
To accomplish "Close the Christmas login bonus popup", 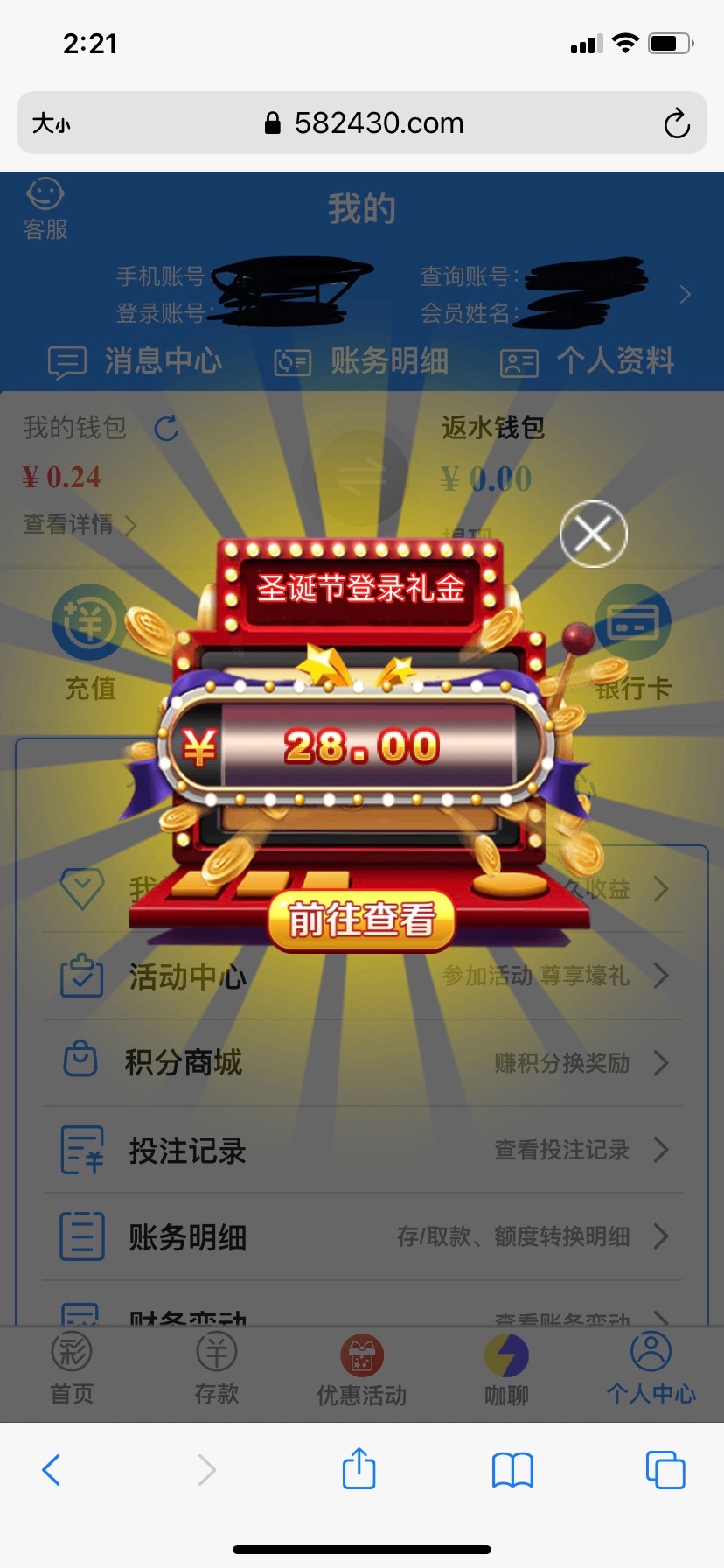I will 593,534.
